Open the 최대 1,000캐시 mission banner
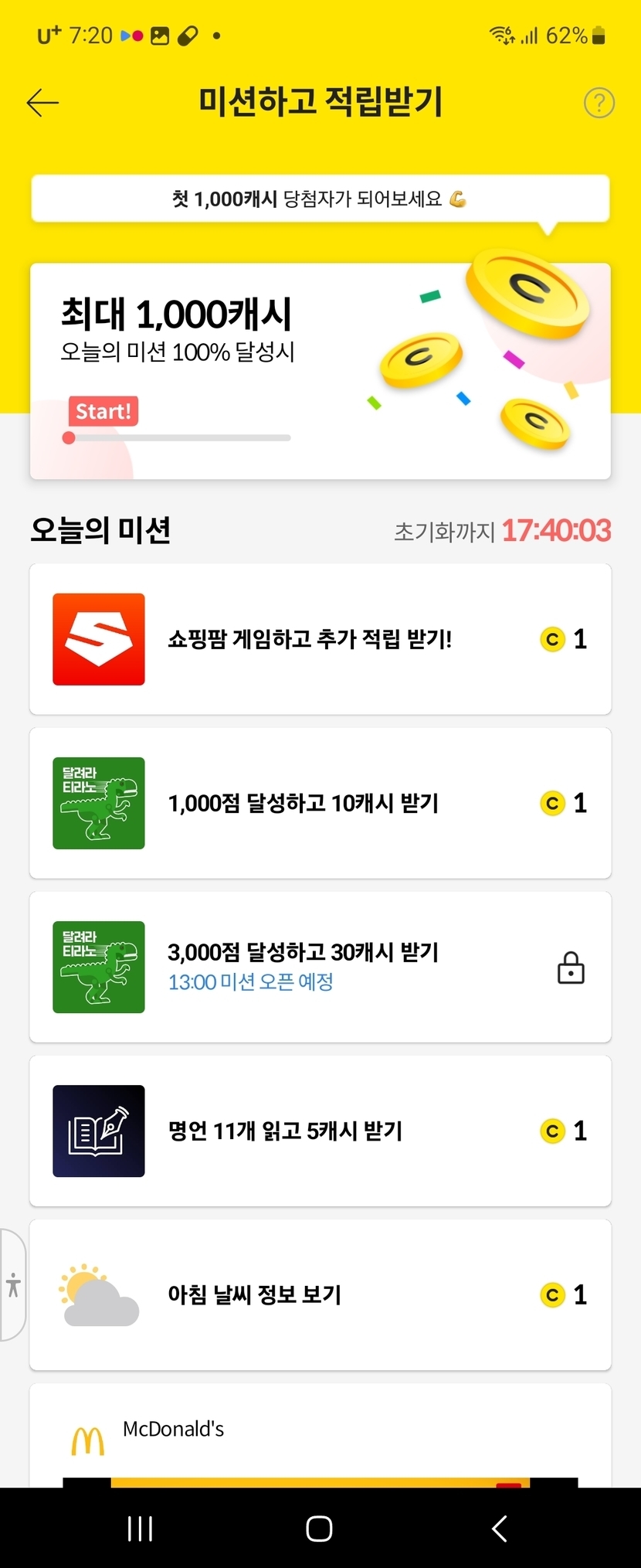The image size is (641, 1568). 320,371
